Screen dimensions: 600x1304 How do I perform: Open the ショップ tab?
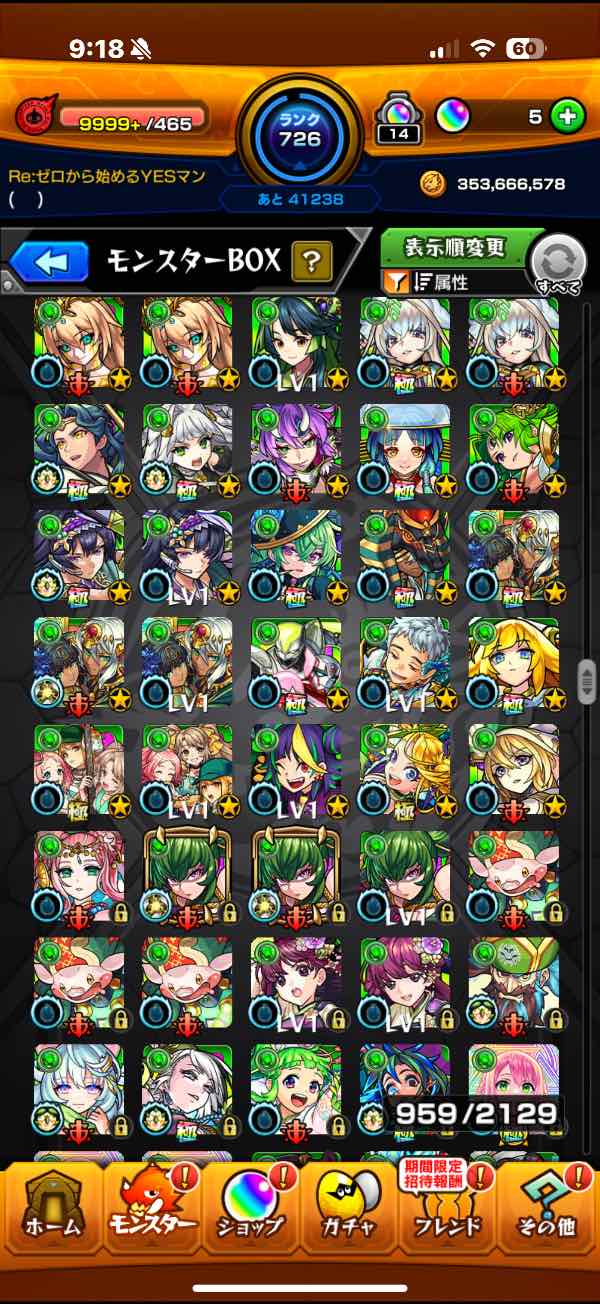(x=249, y=1208)
